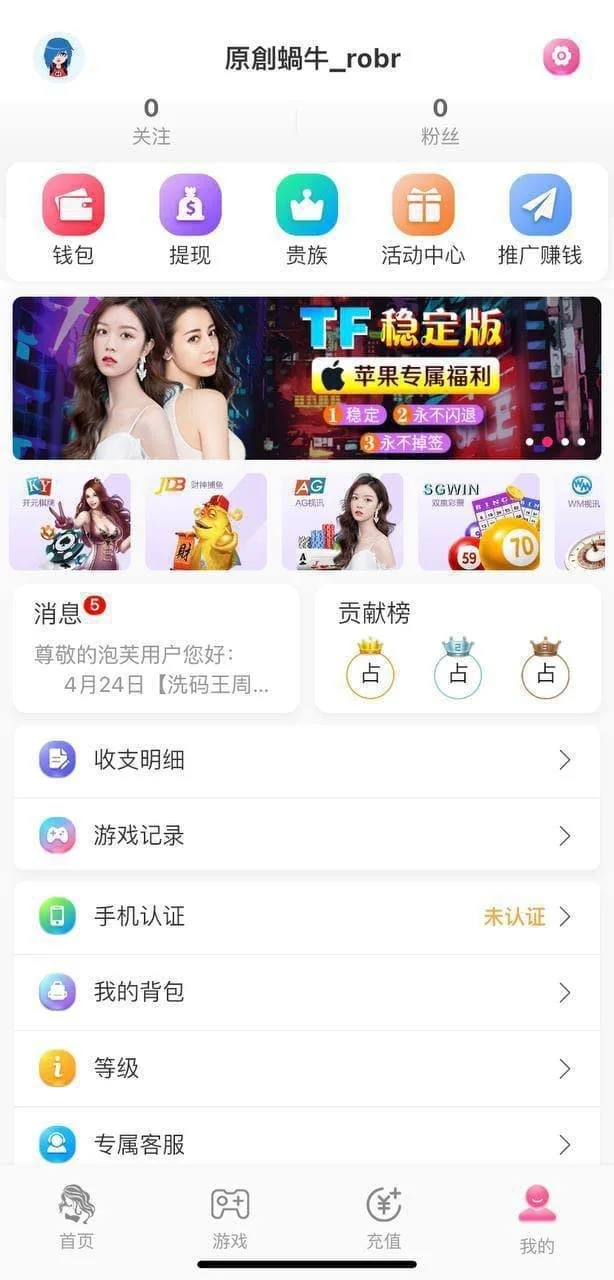
Task: Open 我的背包 my backpack
Action: pos(307,992)
